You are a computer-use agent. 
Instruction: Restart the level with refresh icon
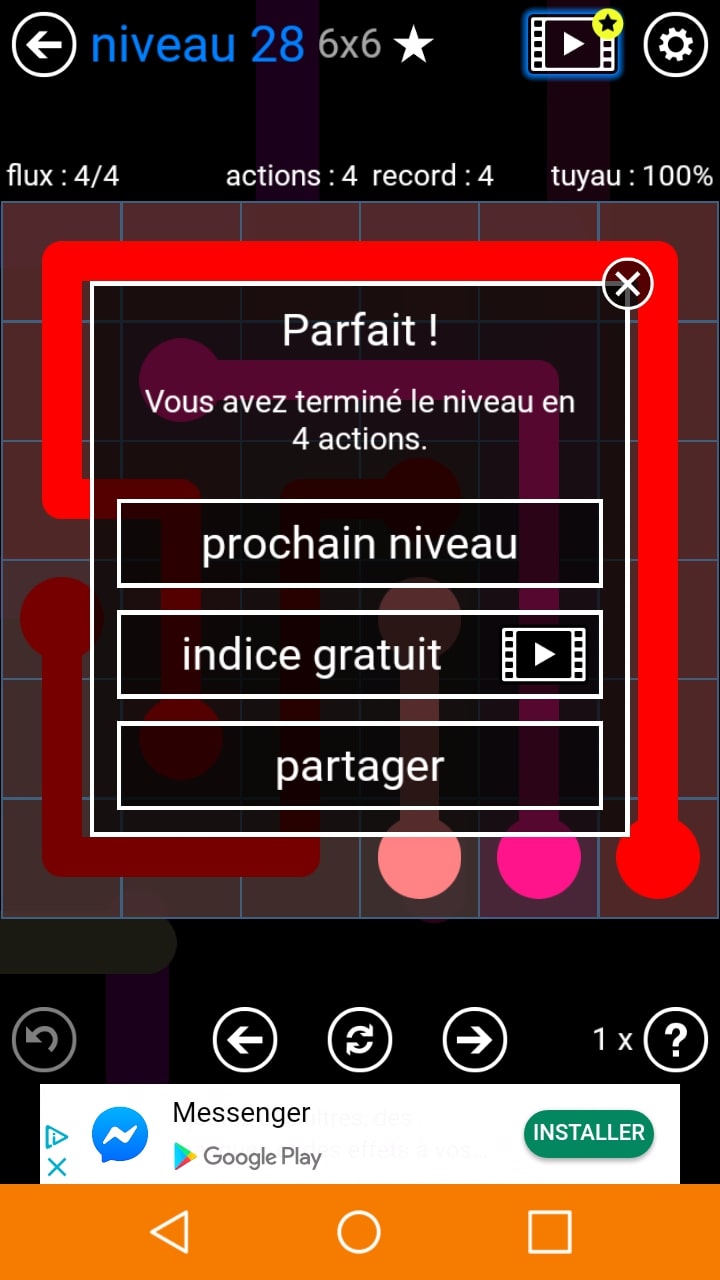tap(360, 1040)
